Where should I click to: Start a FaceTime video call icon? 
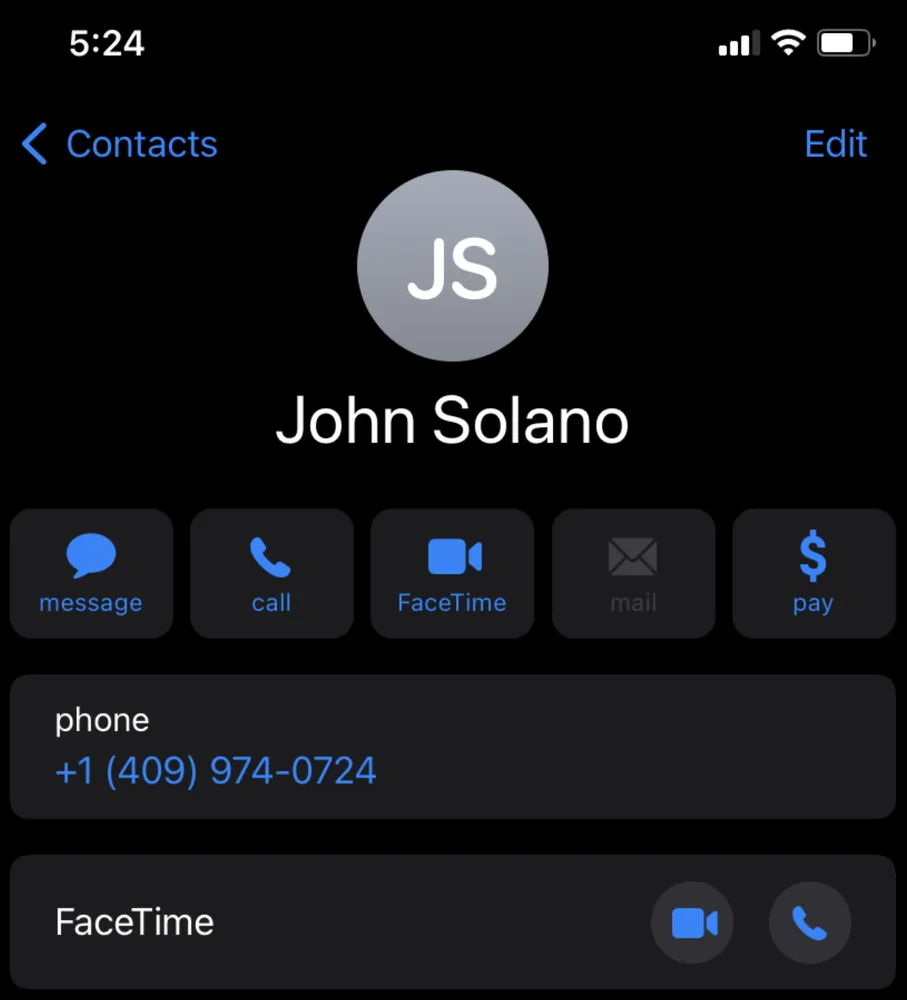click(692, 922)
